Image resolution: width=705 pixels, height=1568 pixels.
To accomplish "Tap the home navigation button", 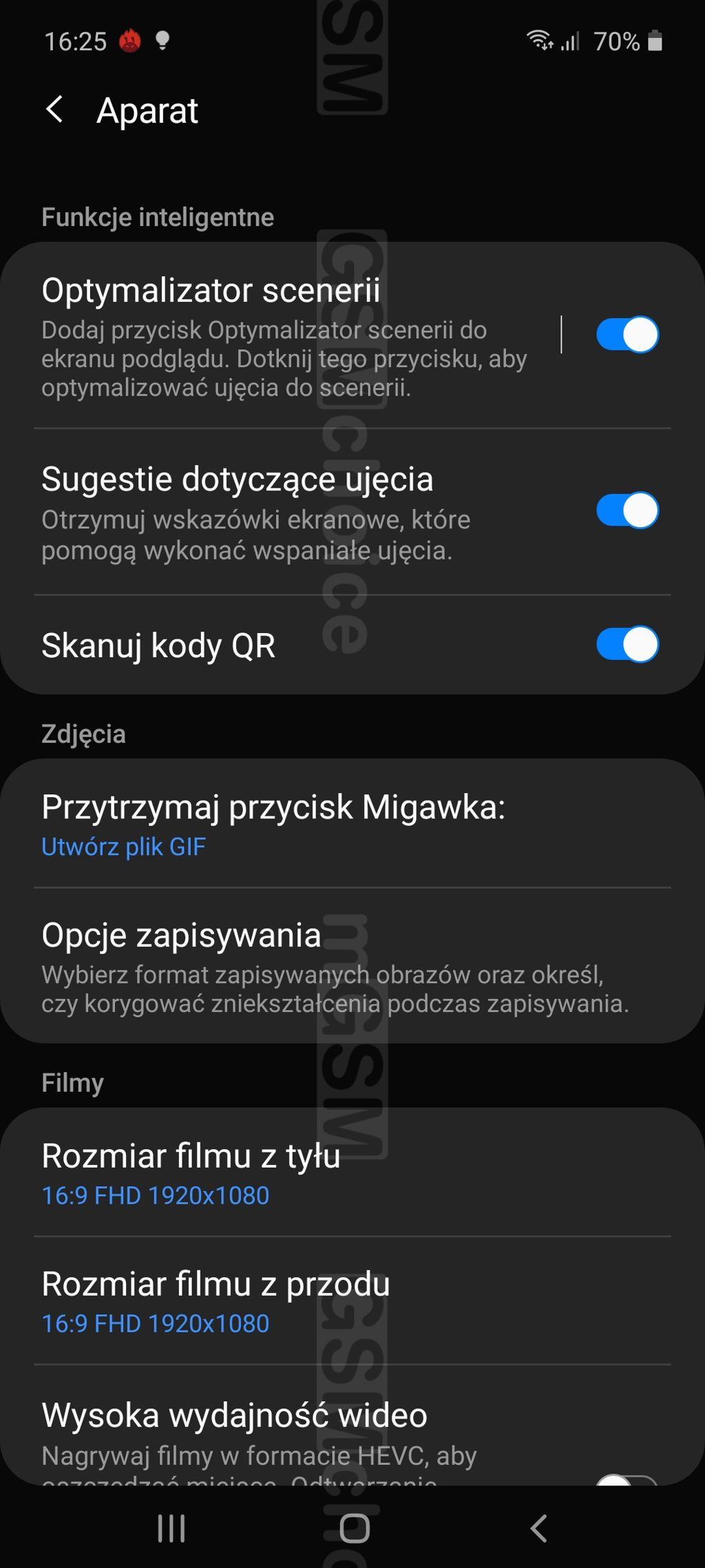I will coord(355,1528).
